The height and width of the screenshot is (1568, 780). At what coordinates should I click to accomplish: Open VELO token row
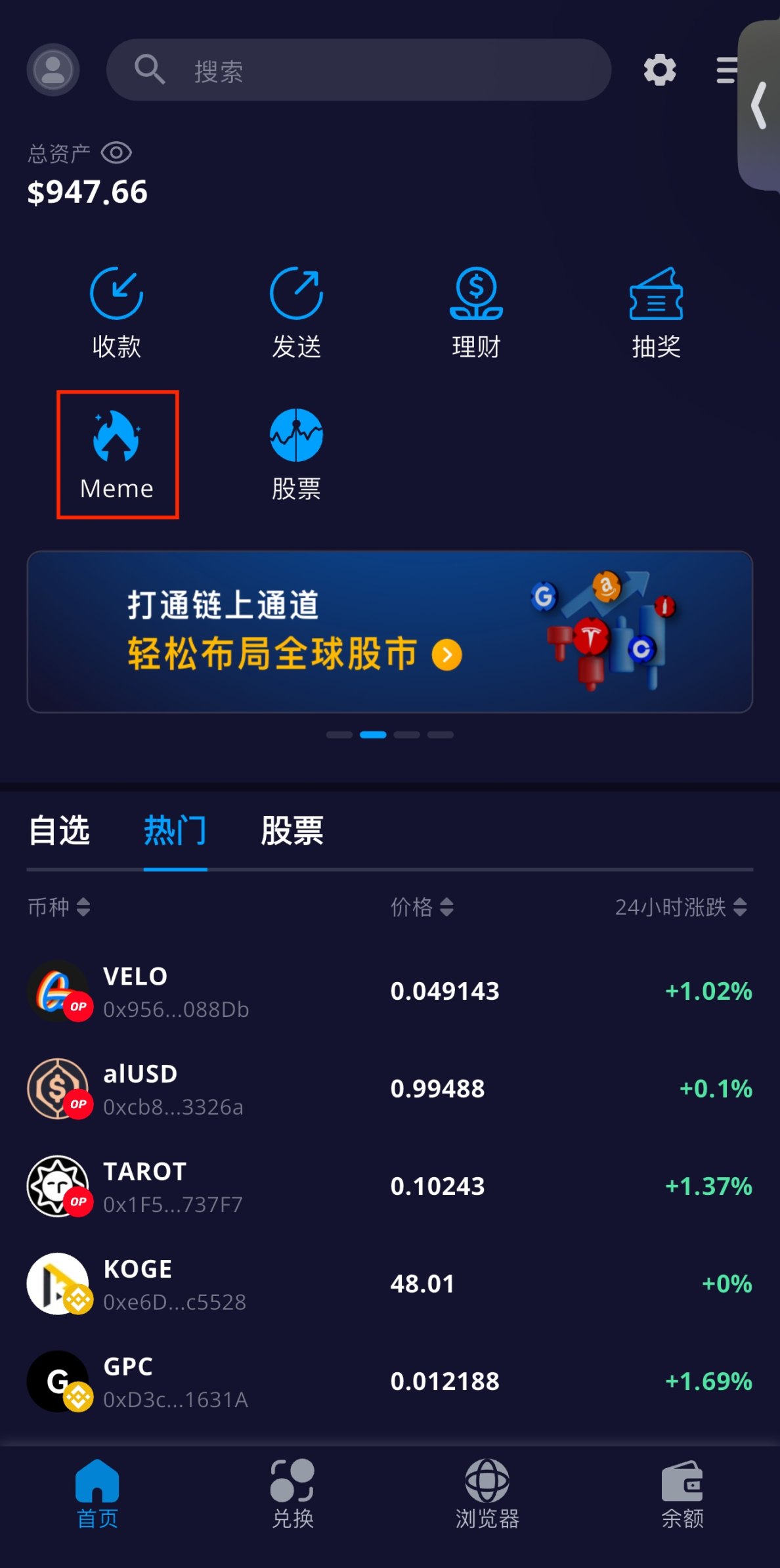389,991
